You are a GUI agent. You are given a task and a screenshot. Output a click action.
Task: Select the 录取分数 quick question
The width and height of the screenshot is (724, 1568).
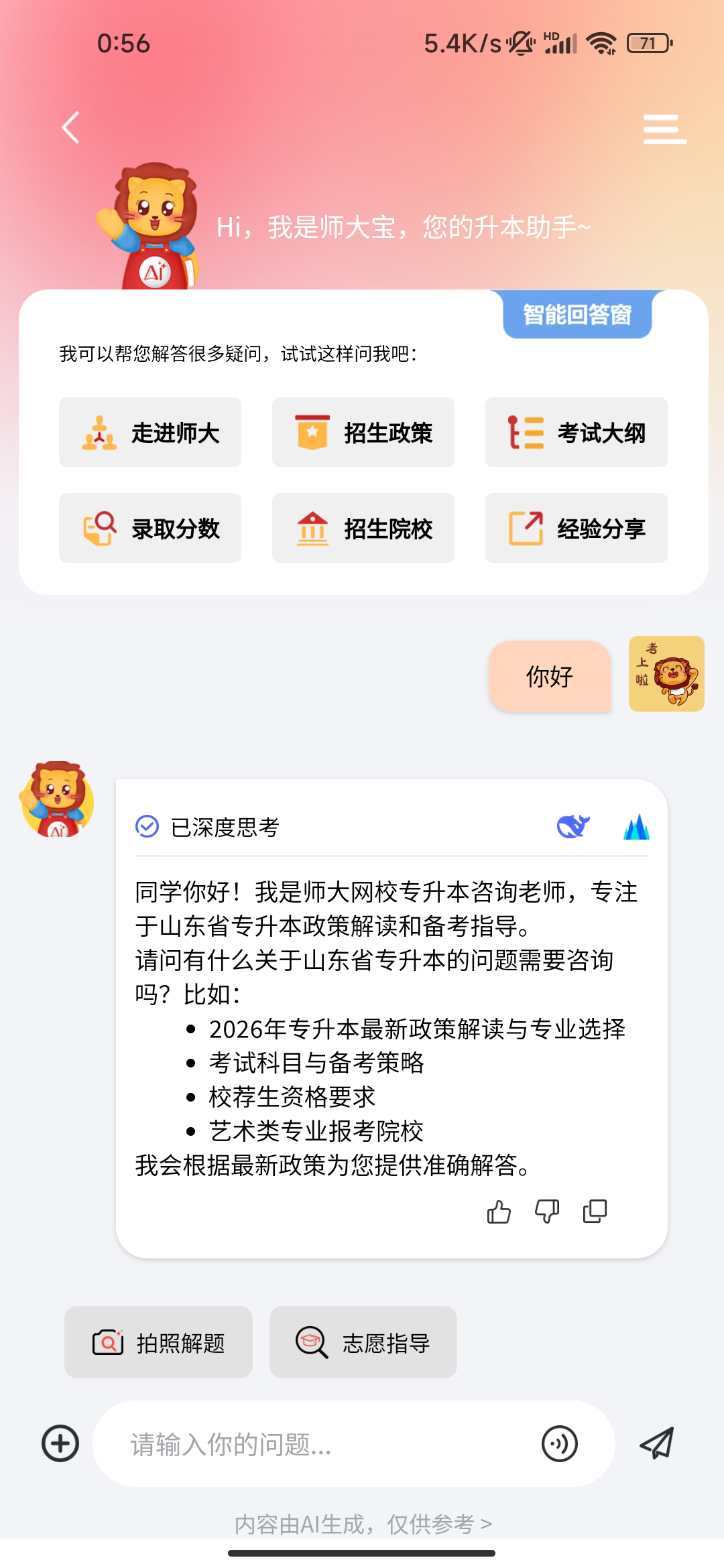(150, 528)
